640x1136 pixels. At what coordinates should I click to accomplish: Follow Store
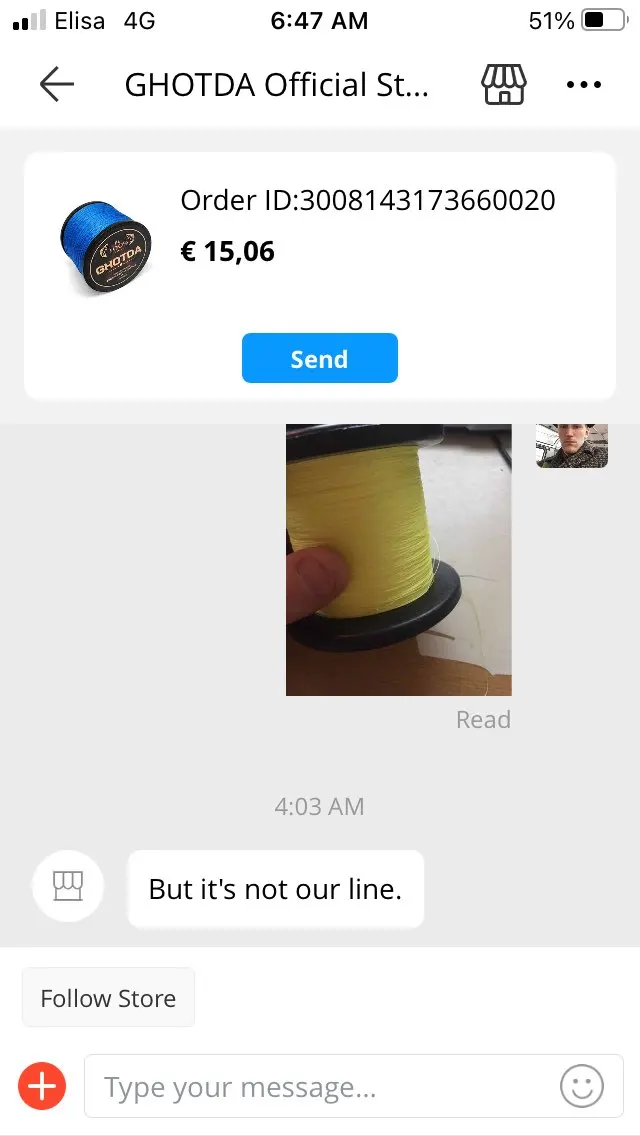pos(108,998)
